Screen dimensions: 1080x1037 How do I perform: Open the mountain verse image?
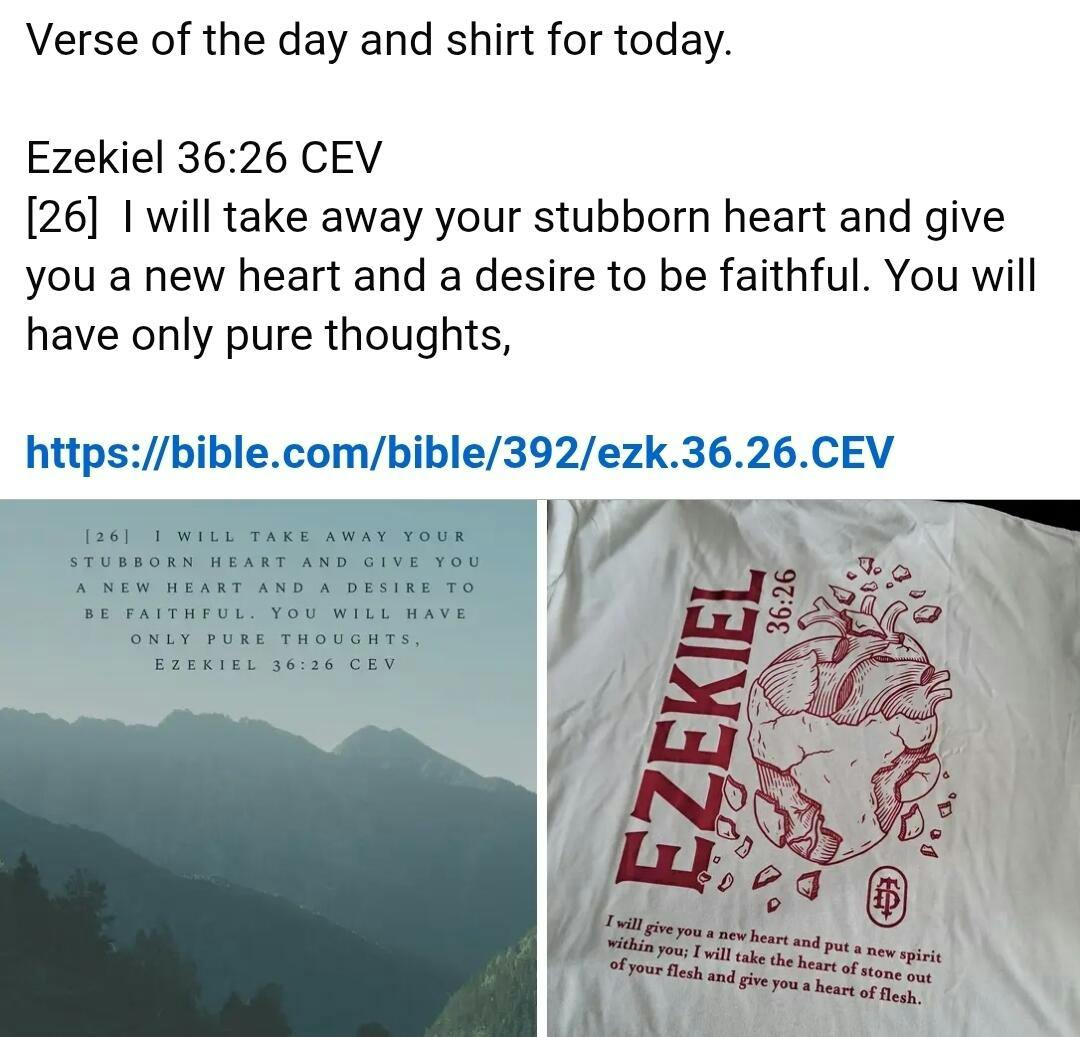268,767
